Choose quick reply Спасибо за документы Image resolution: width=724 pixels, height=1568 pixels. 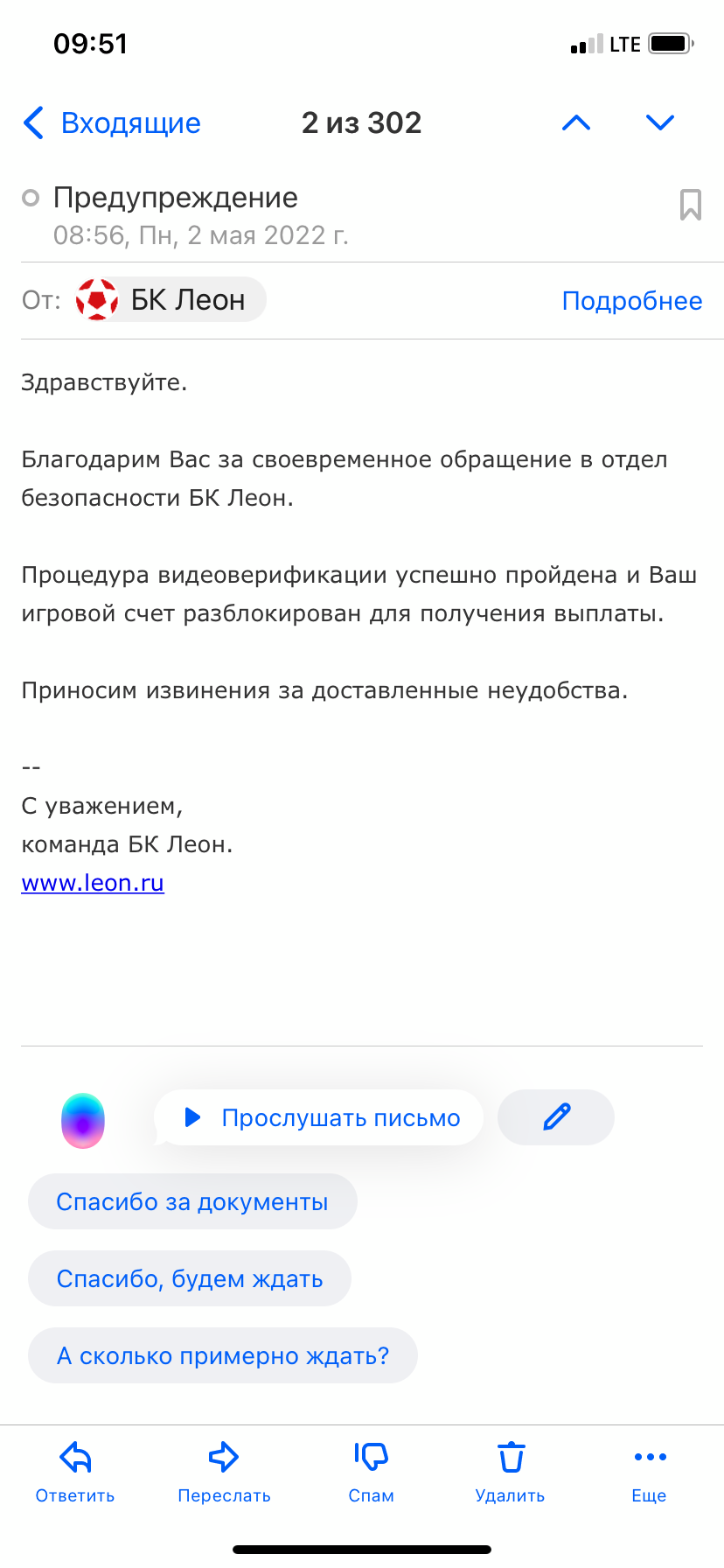192,1201
